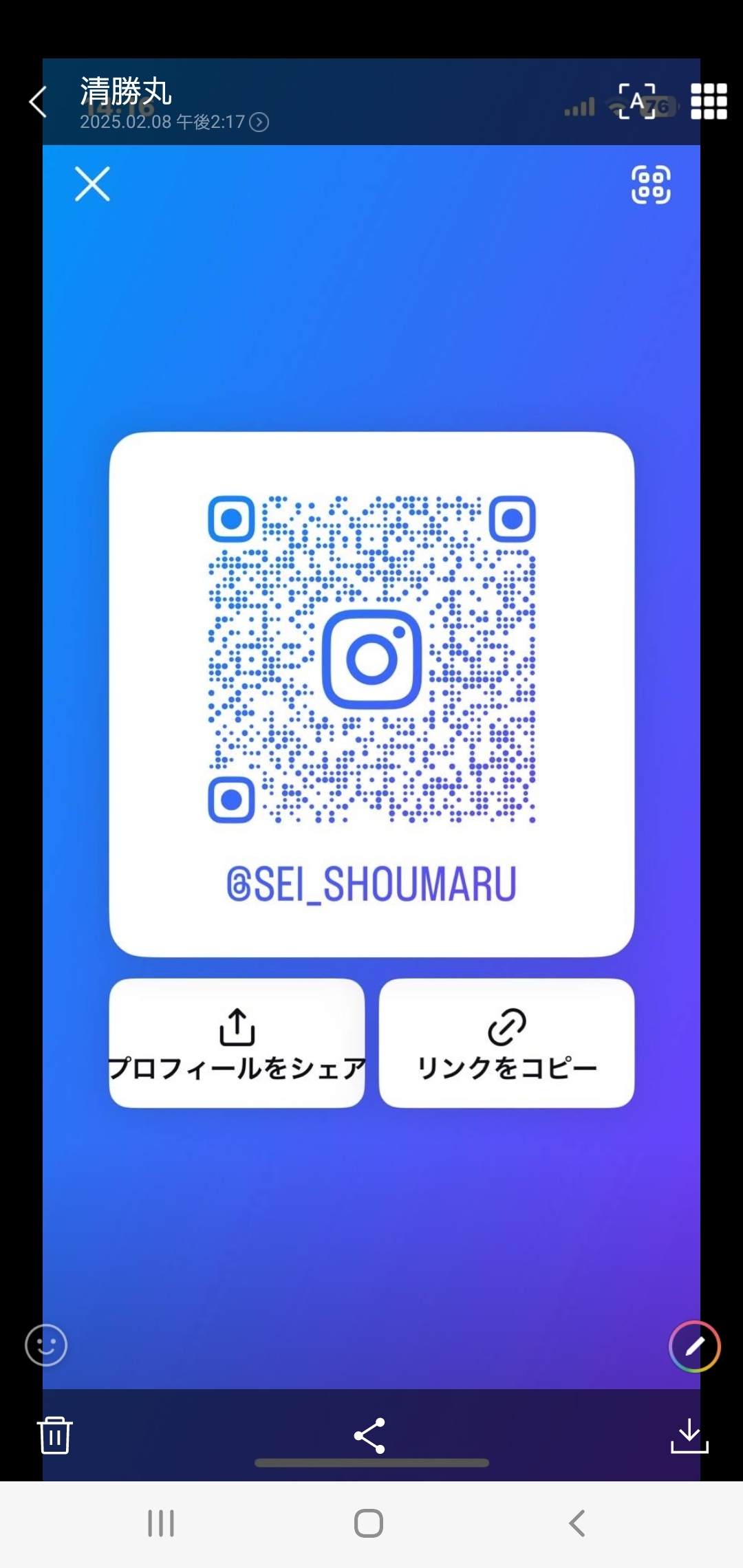Add an emoji reaction to the image

tap(46, 1344)
